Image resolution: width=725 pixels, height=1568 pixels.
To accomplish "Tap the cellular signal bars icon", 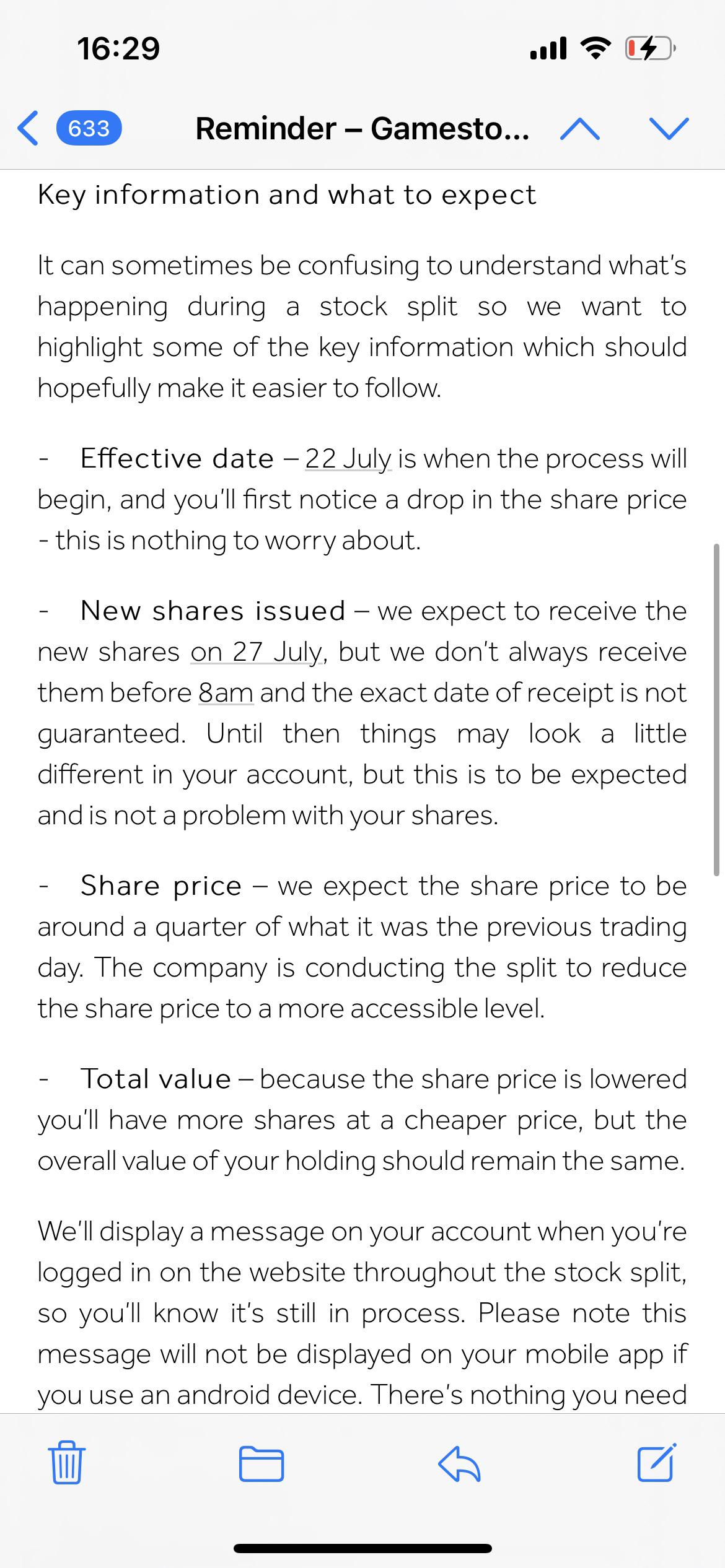I will (549, 47).
